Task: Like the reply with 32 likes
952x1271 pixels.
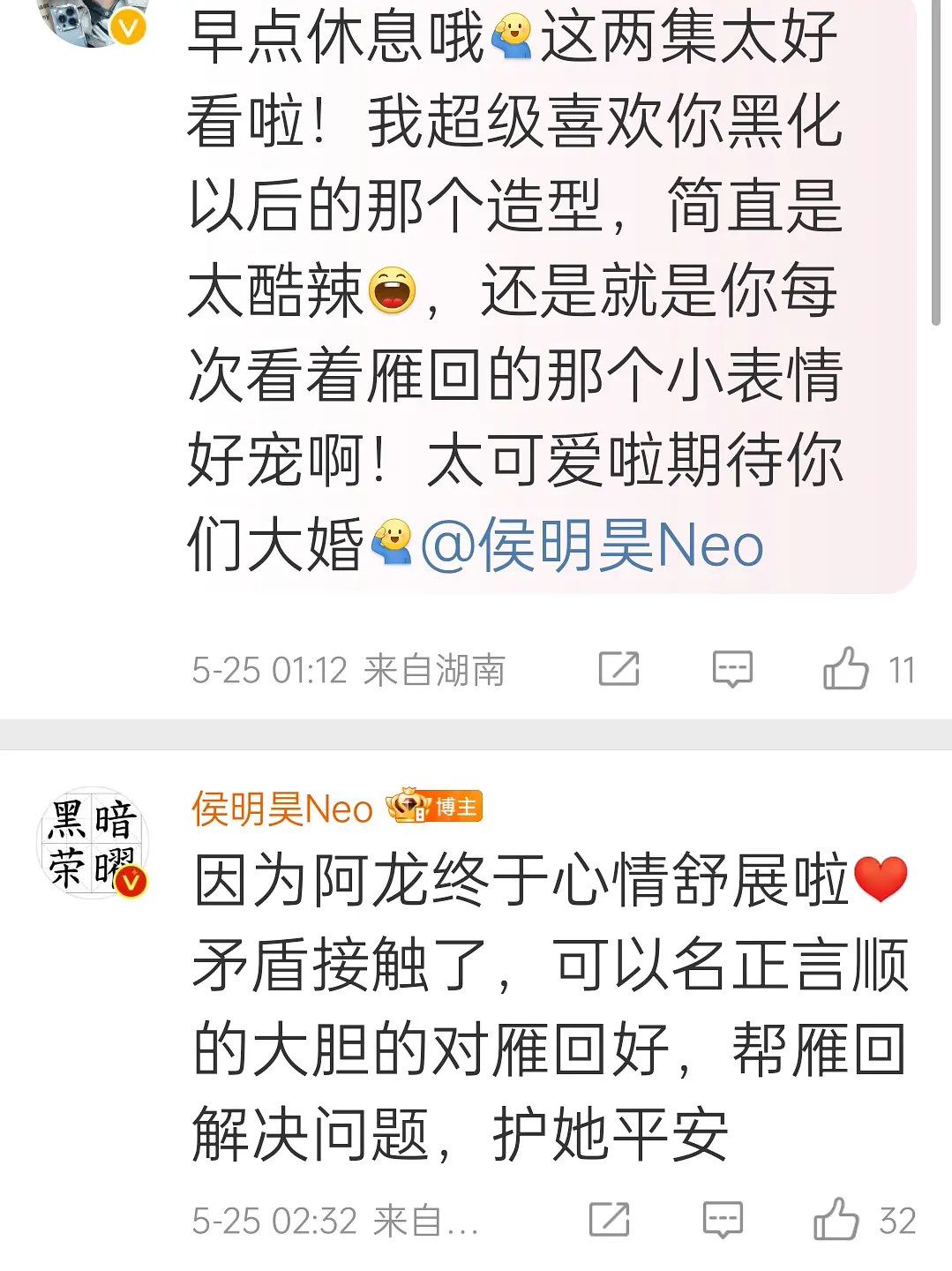Action: [835, 1220]
